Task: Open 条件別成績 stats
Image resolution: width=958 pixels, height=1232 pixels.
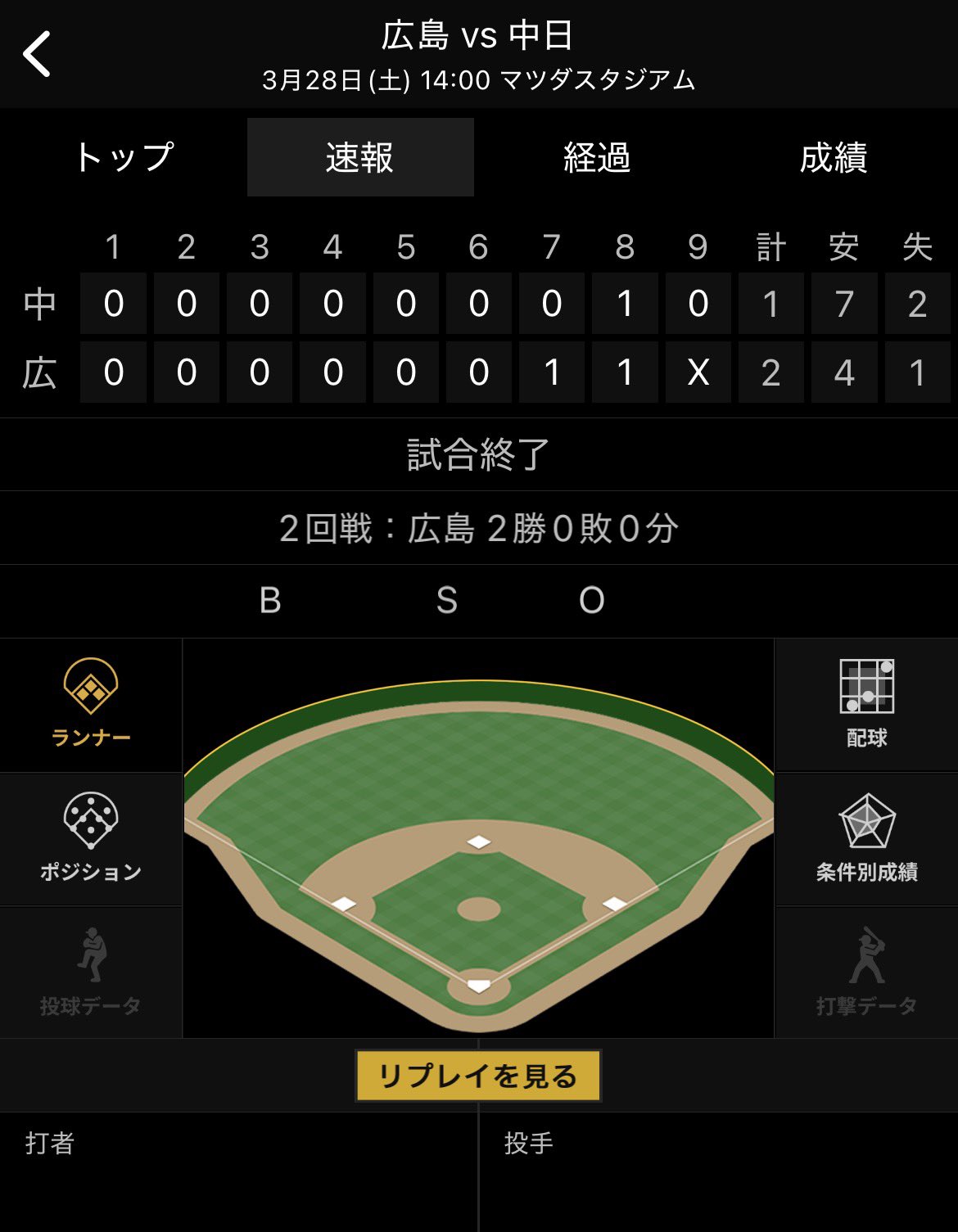Action: 866,838
